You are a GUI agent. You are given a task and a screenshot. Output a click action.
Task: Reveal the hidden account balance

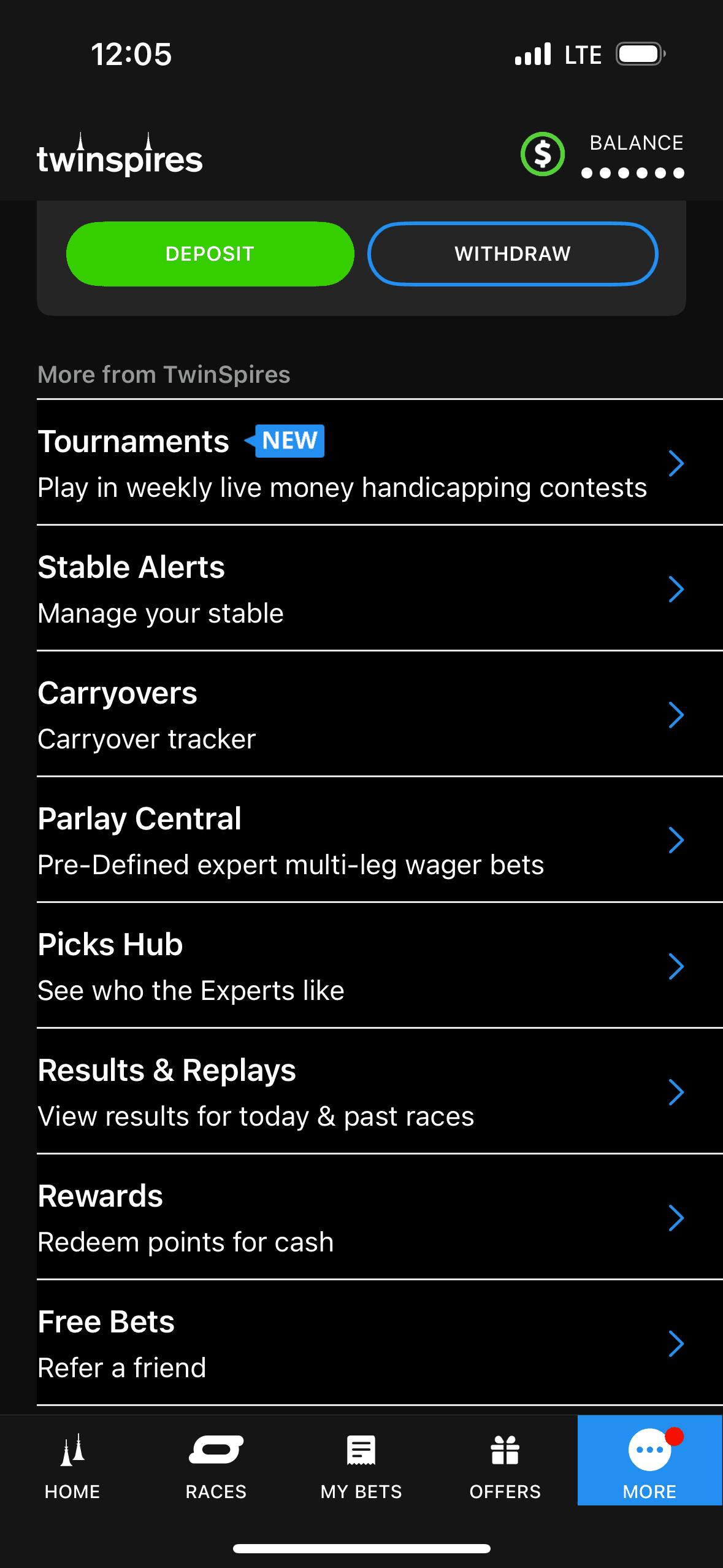click(x=632, y=173)
